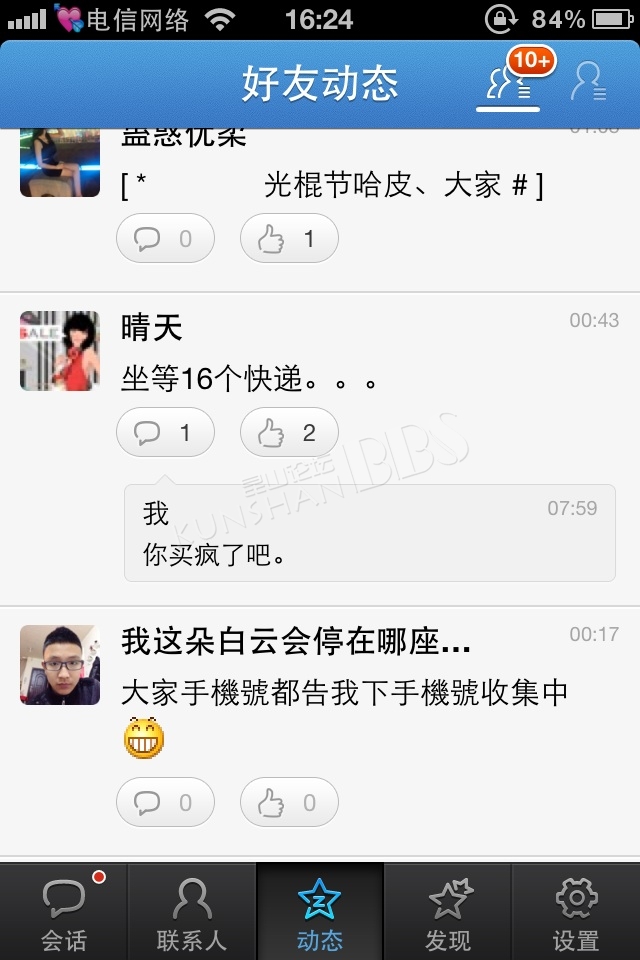Image resolution: width=640 pixels, height=960 pixels.
Task: Comment on the 手機號收集中 post
Action: click(x=165, y=802)
